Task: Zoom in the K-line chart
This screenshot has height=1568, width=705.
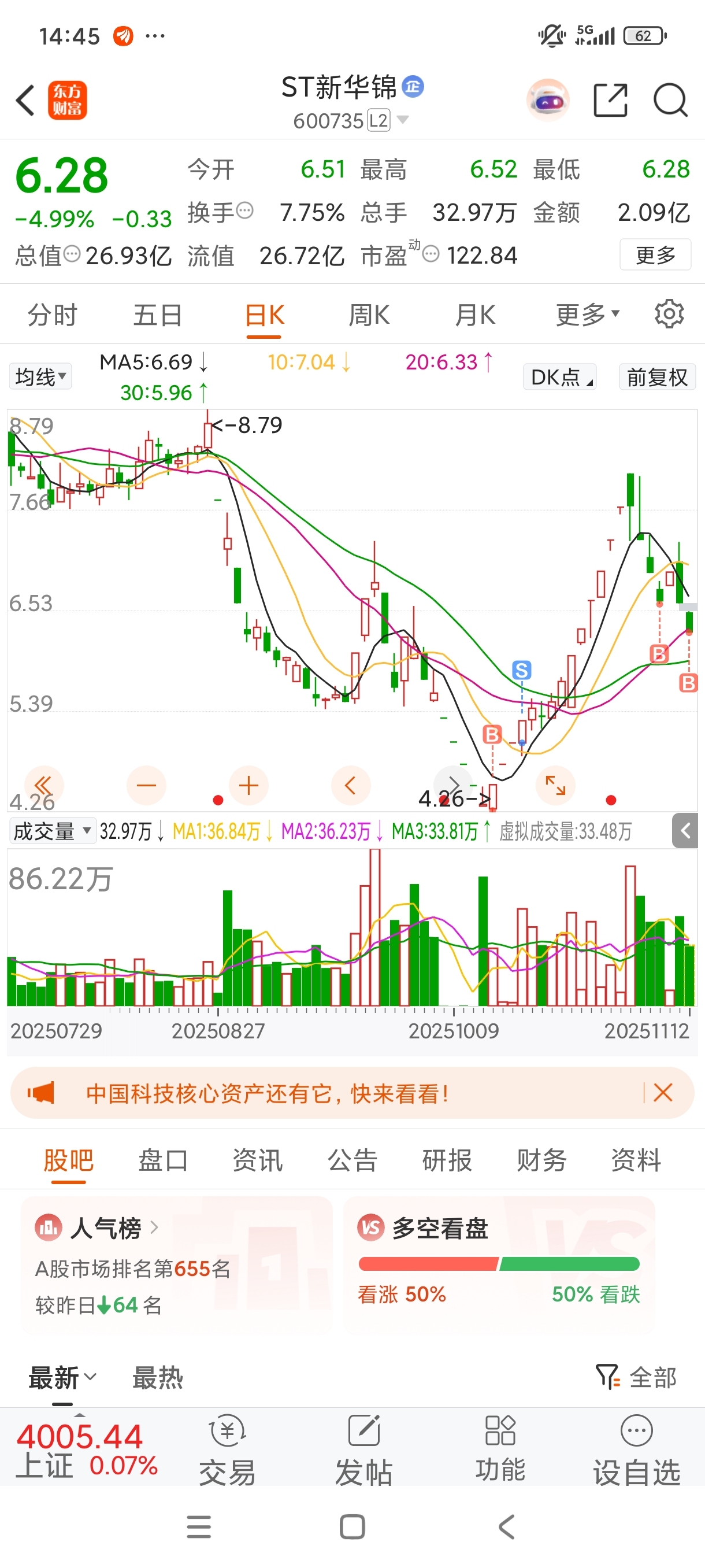Action: point(248,786)
